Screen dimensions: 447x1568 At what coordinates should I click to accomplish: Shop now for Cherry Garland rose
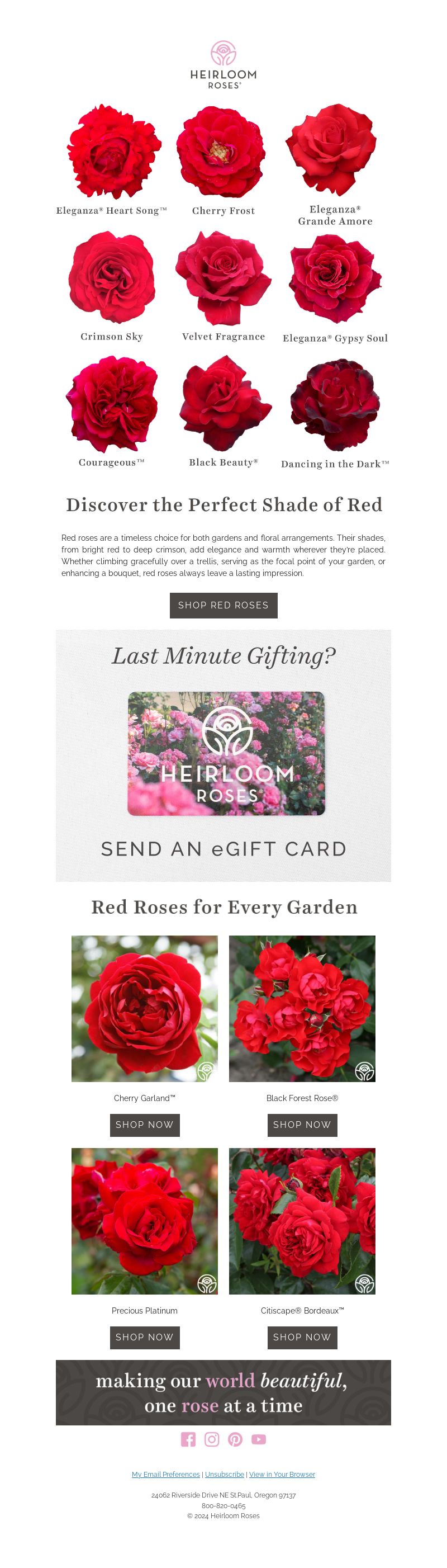(x=144, y=1124)
